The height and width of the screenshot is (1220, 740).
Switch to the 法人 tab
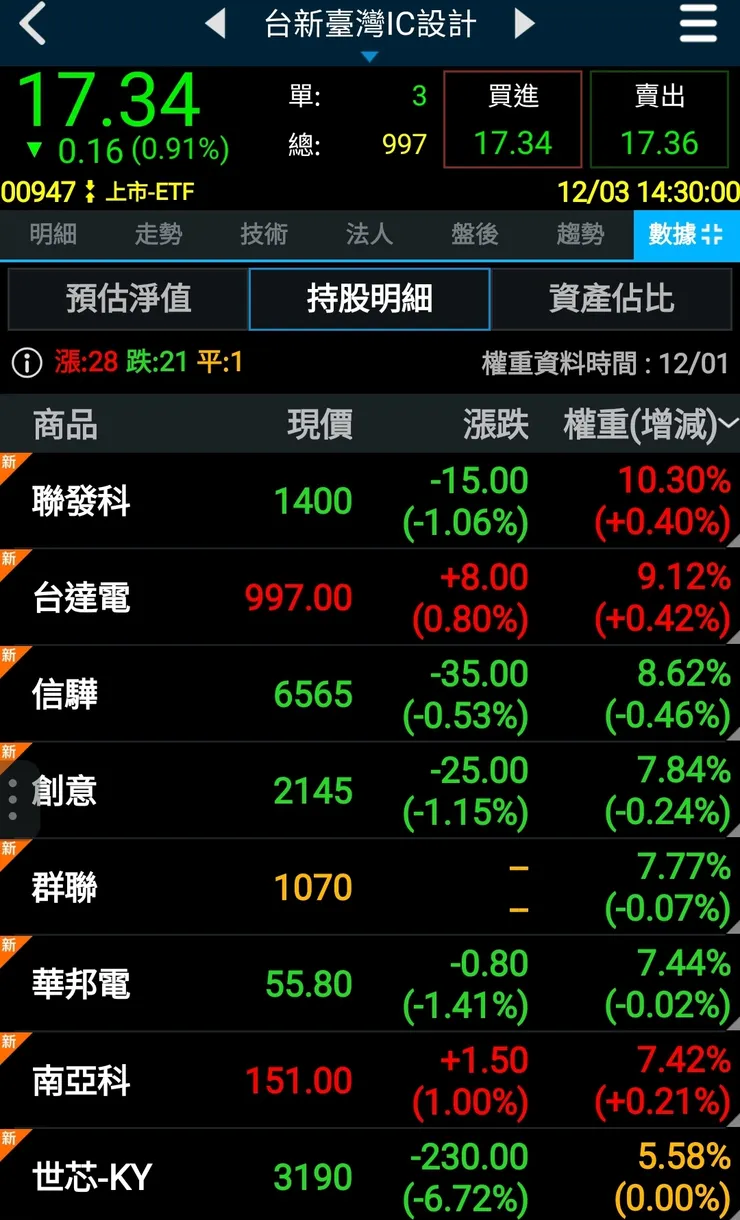(x=368, y=235)
